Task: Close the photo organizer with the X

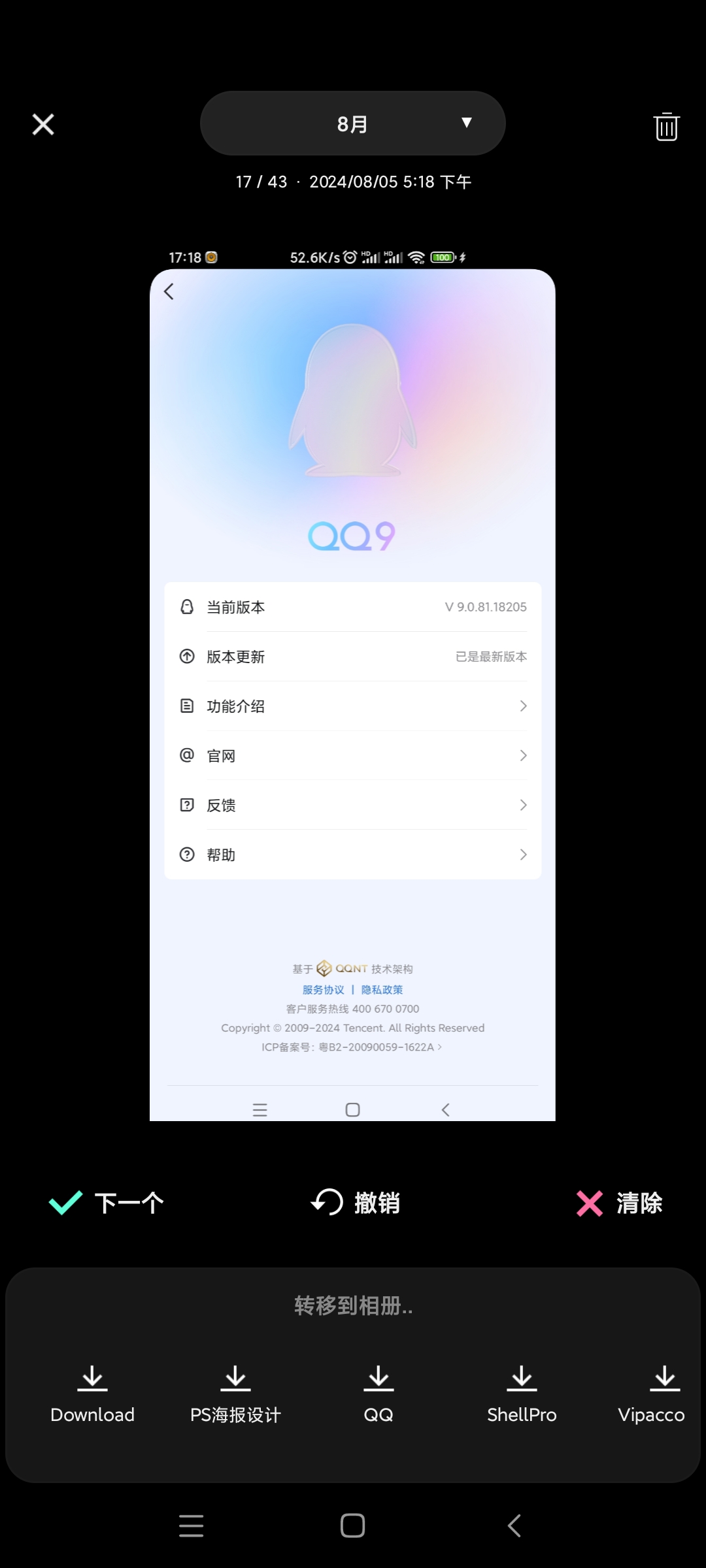Action: (43, 124)
